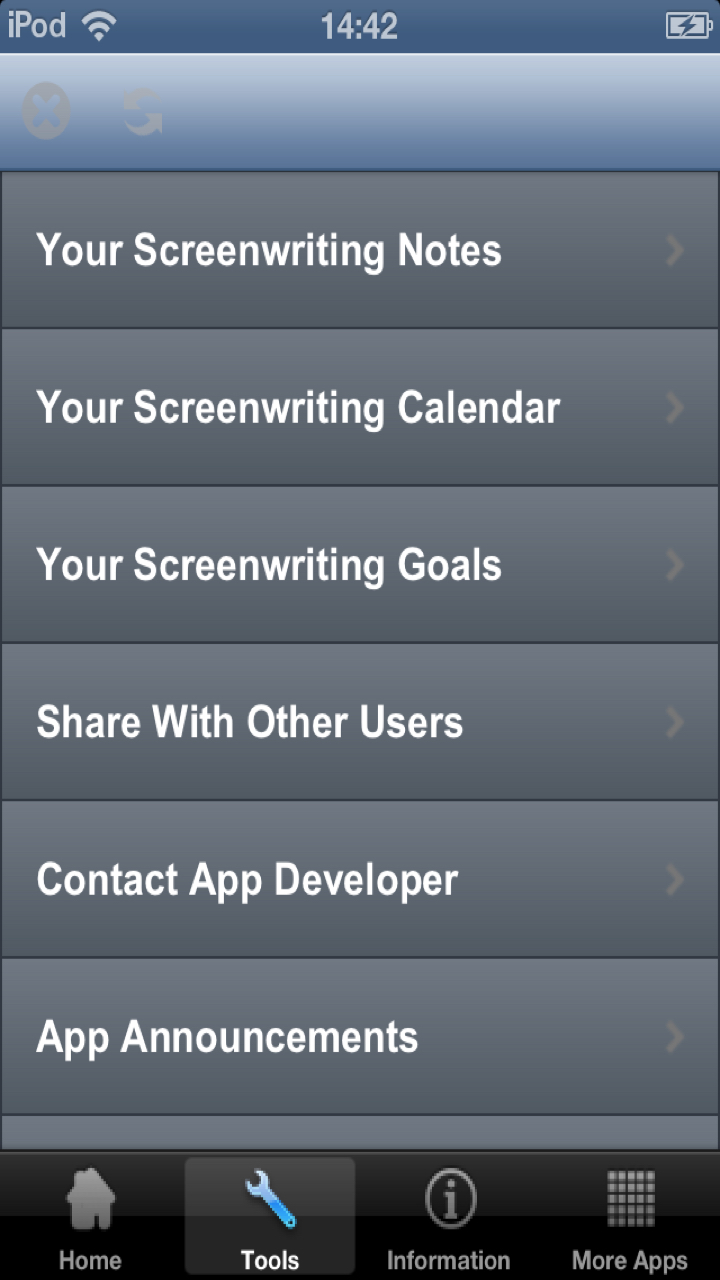
Task: Select the Home house icon
Action: (89, 1197)
